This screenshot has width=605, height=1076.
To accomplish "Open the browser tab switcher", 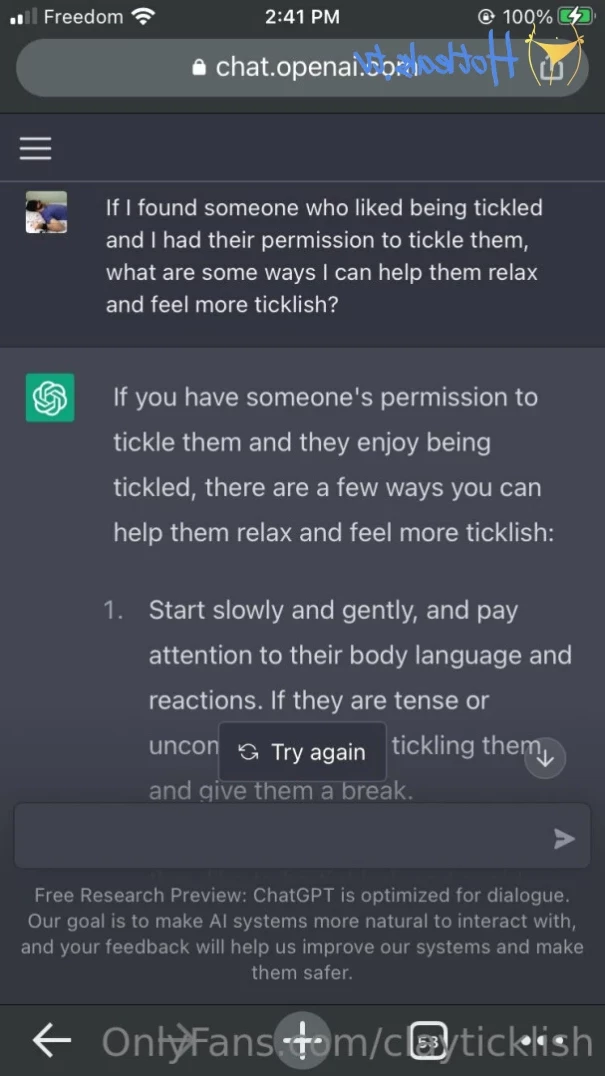I will point(429,1042).
